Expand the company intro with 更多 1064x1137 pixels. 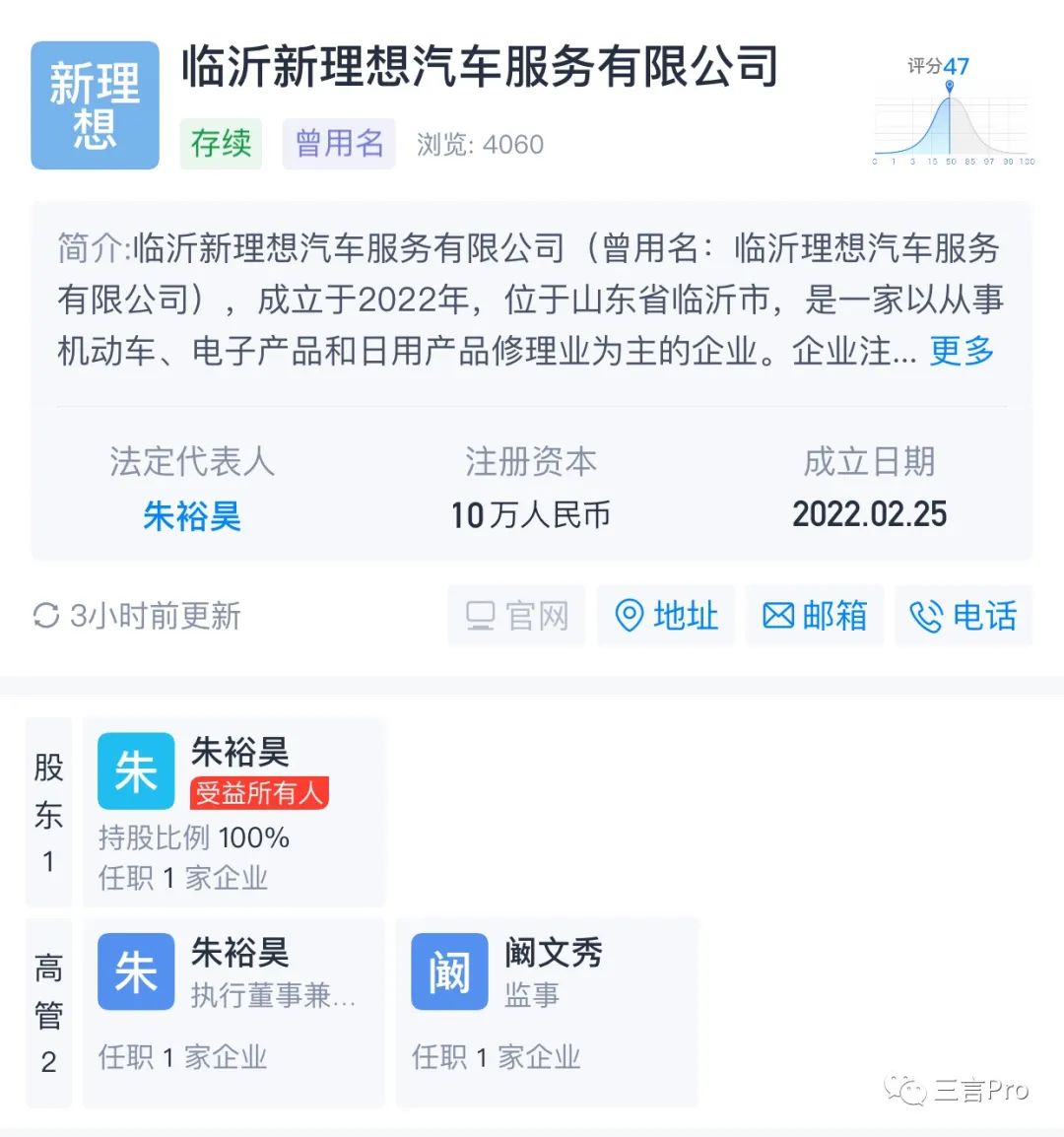961,351
